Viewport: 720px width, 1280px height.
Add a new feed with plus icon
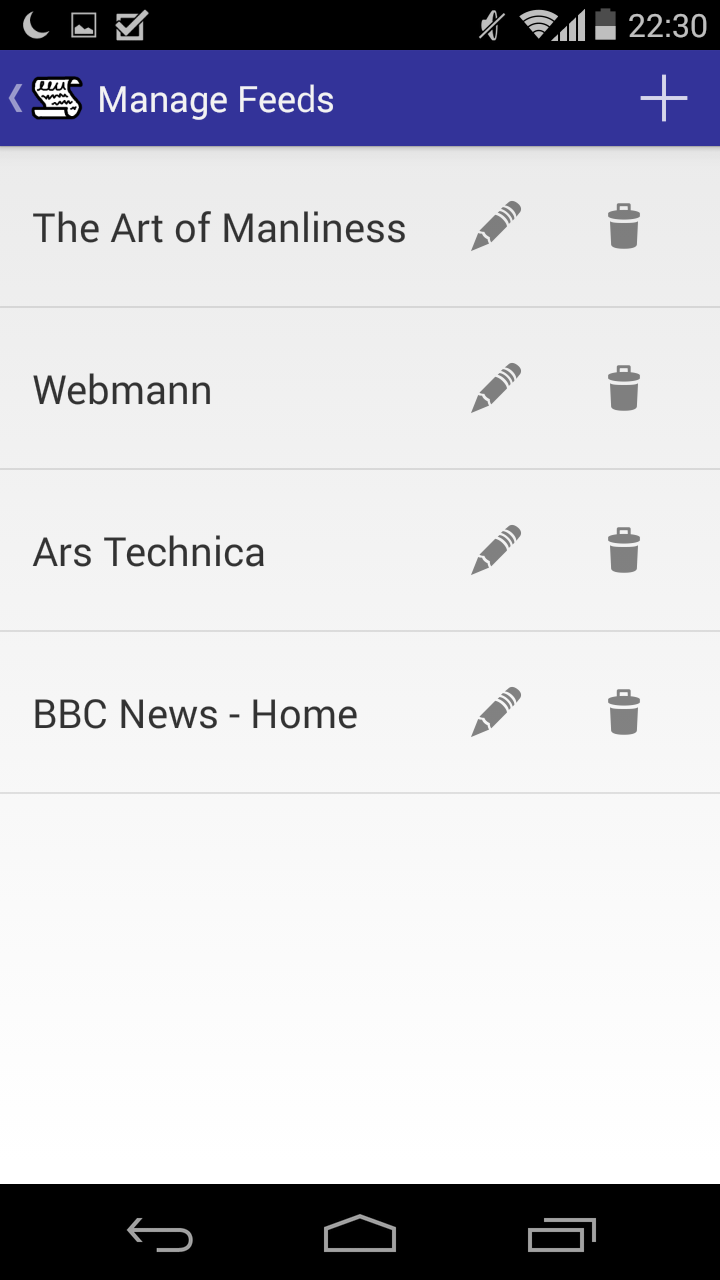point(664,99)
